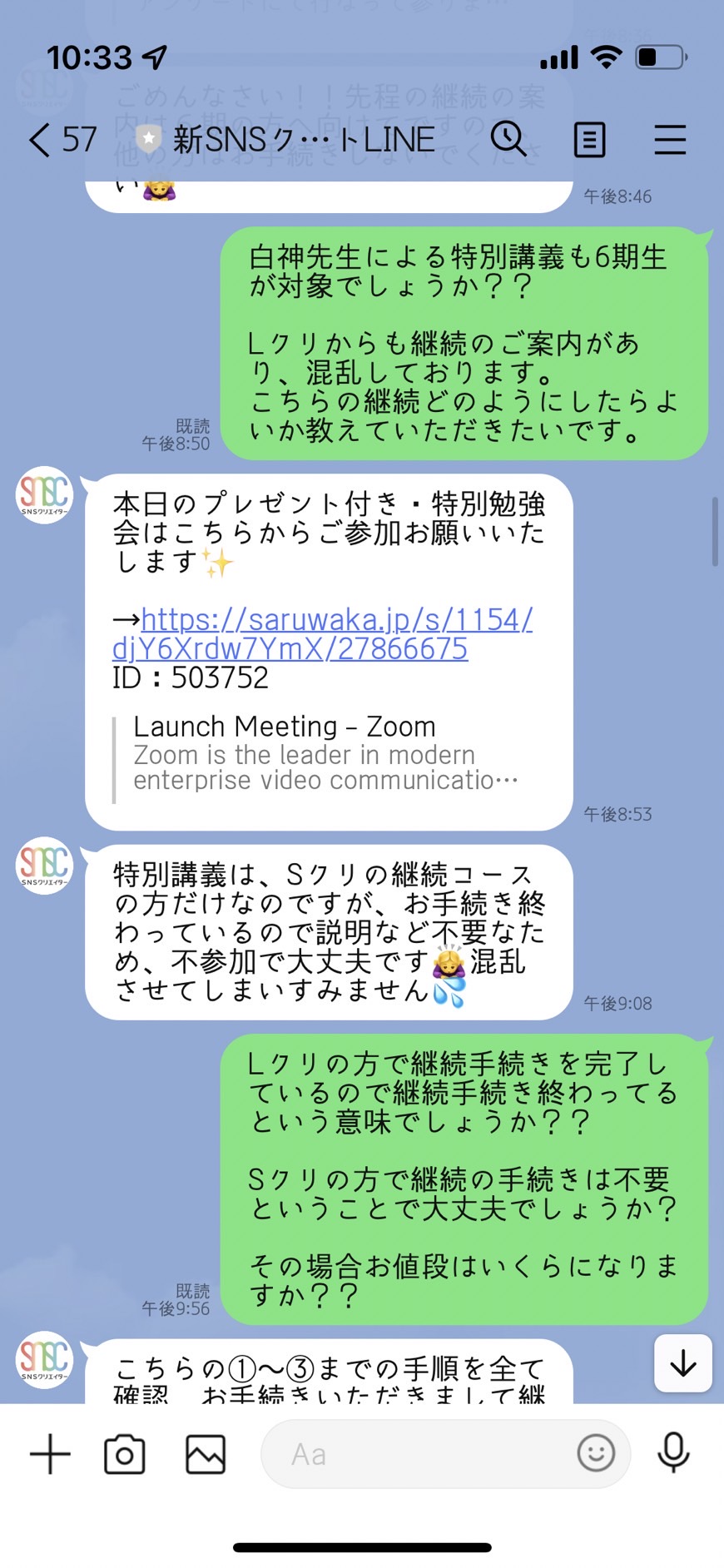Open the plus attachment menu
Screen dimensions: 724x1568
click(x=51, y=1454)
